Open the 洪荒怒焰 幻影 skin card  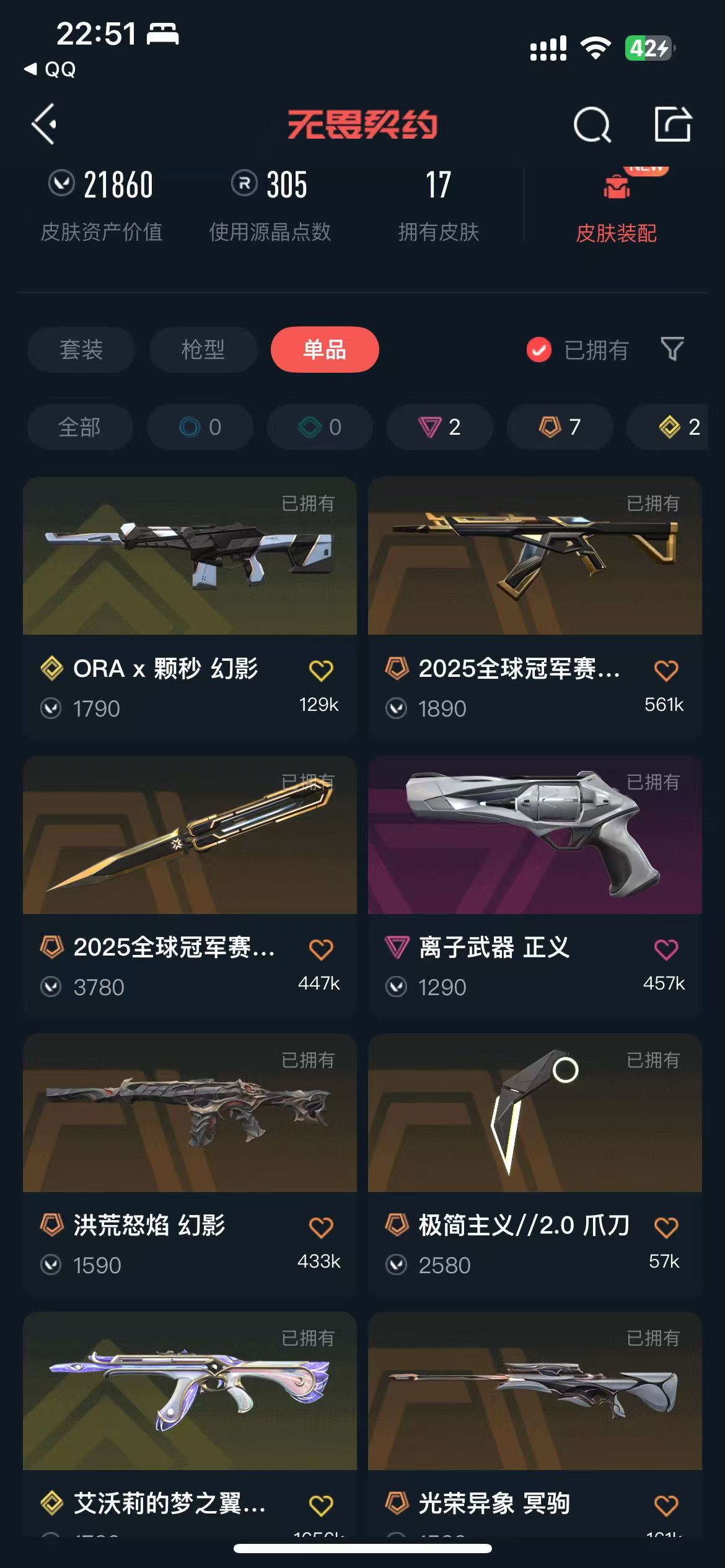(190, 1164)
